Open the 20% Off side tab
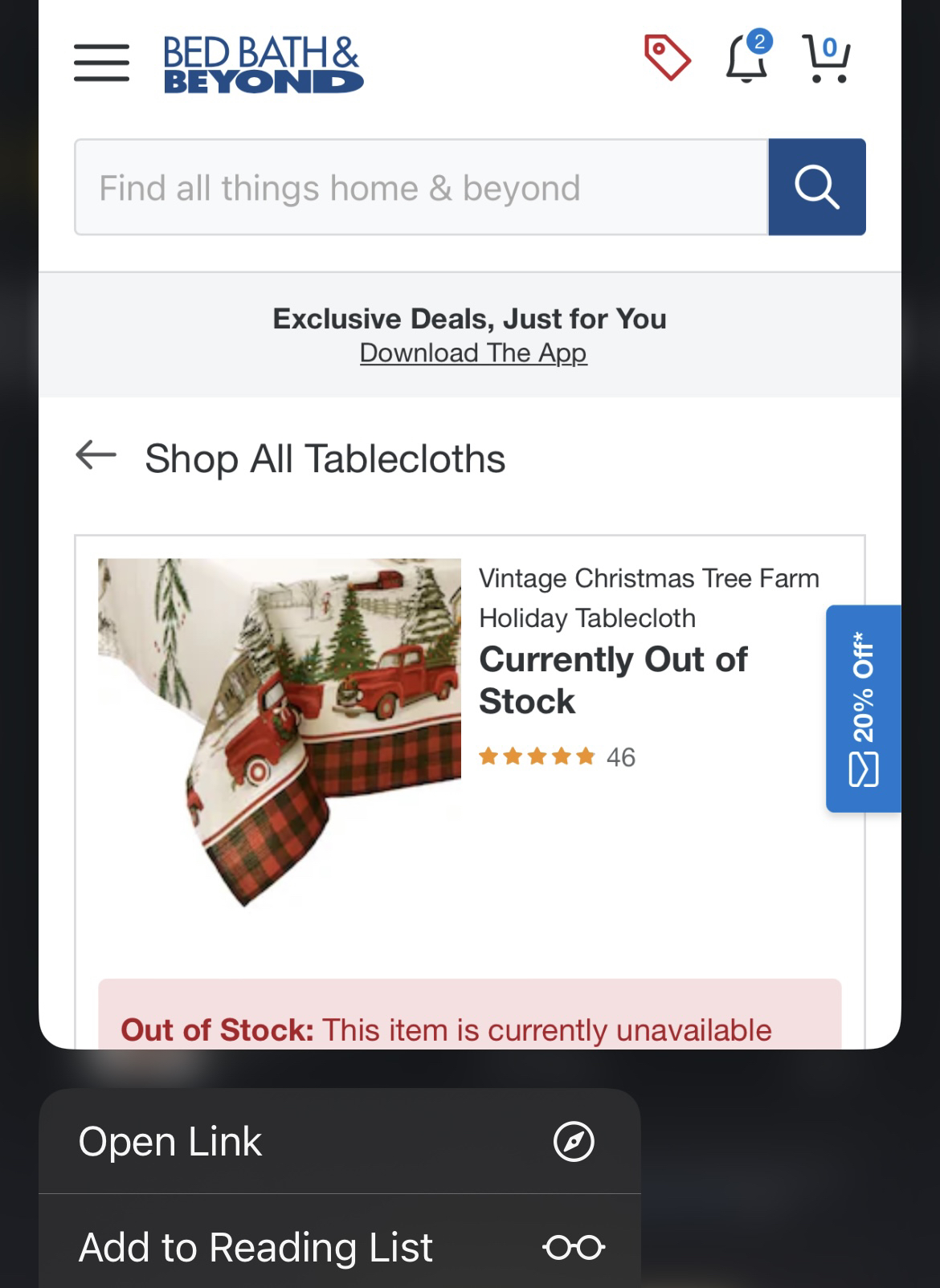Screen dimensions: 940x1288 pos(863,708)
